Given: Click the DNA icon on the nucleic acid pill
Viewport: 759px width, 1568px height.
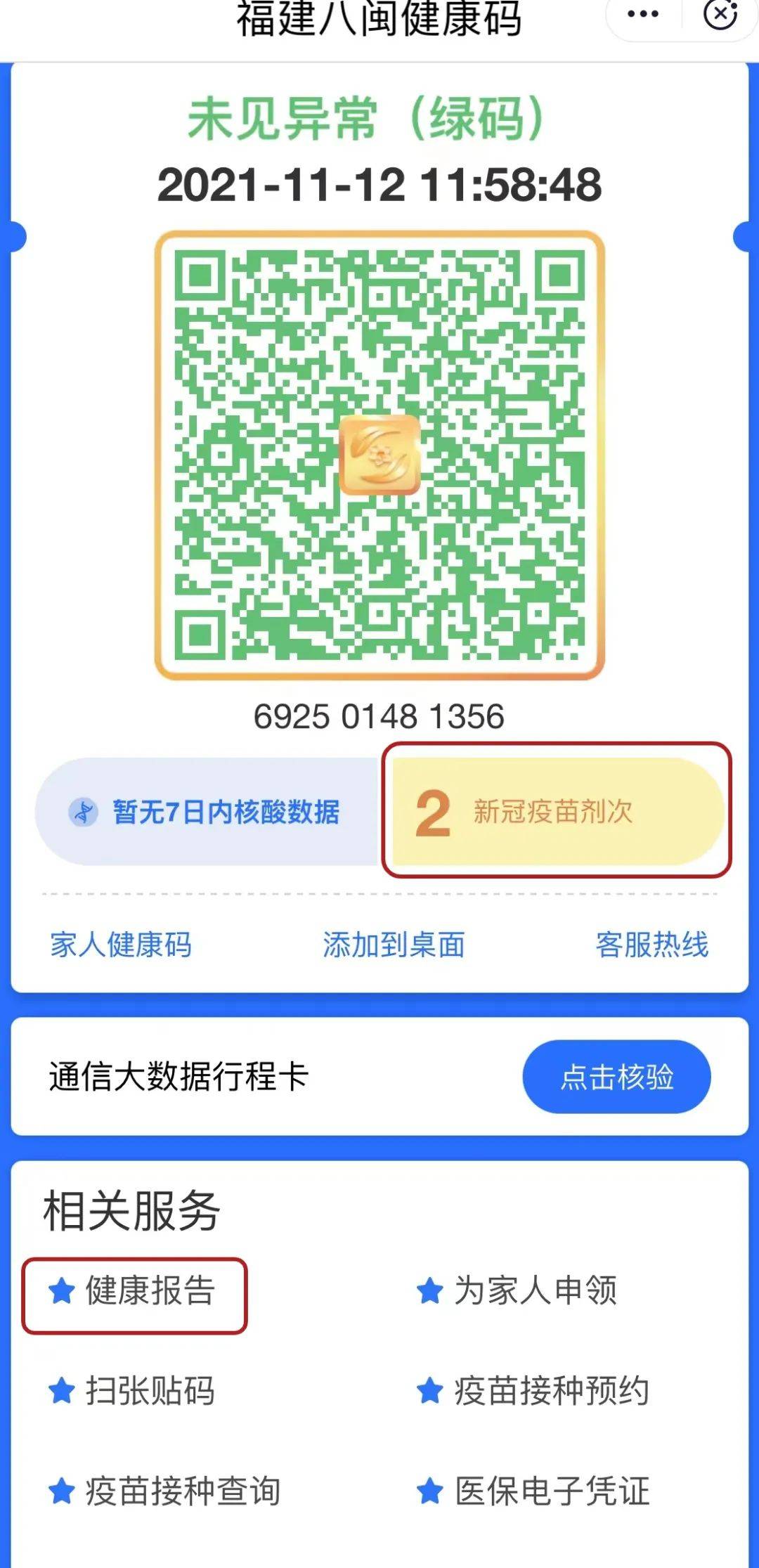Looking at the screenshot, I should point(84,812).
